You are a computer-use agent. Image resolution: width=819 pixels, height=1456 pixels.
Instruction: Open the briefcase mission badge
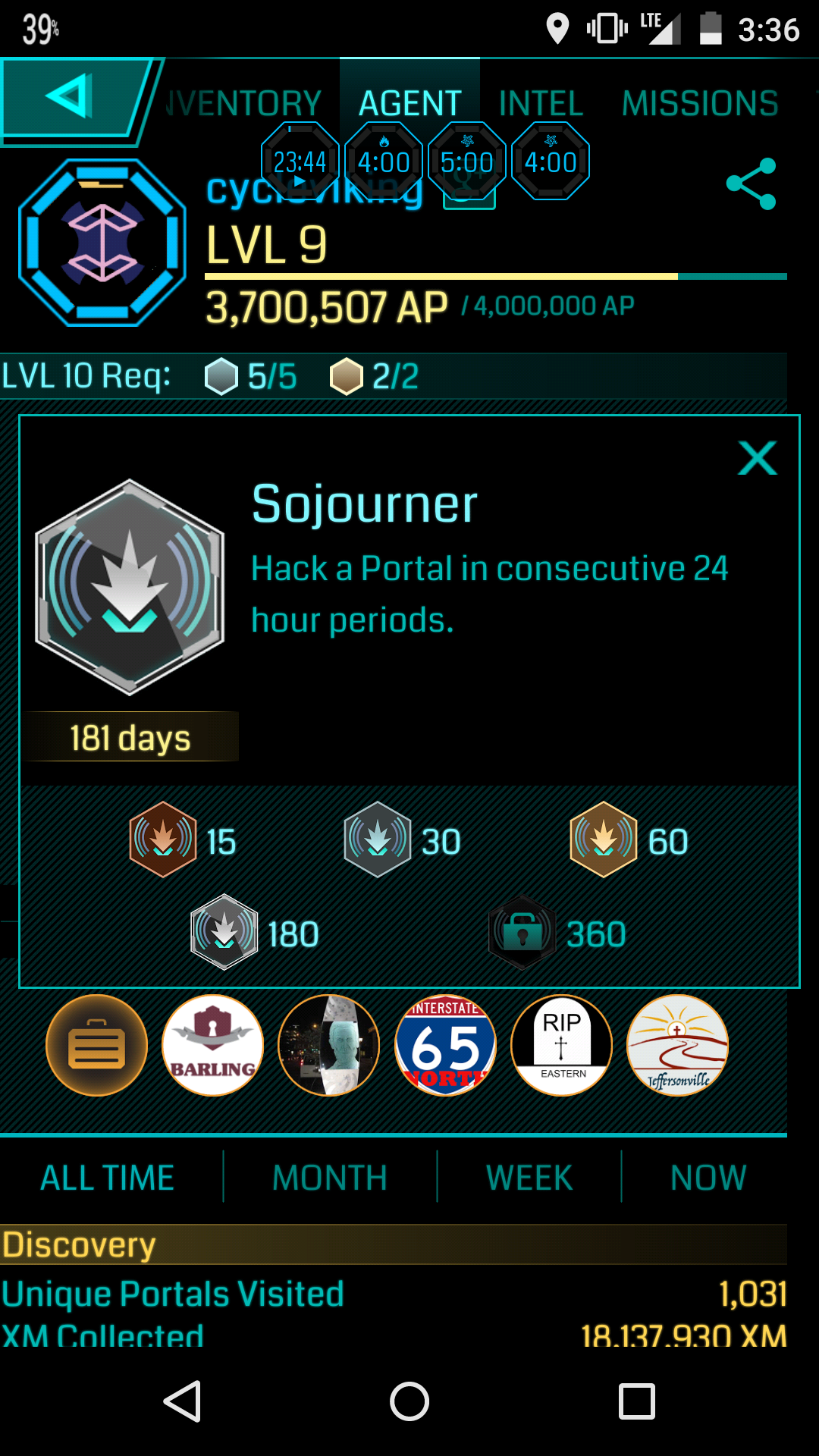click(96, 1045)
